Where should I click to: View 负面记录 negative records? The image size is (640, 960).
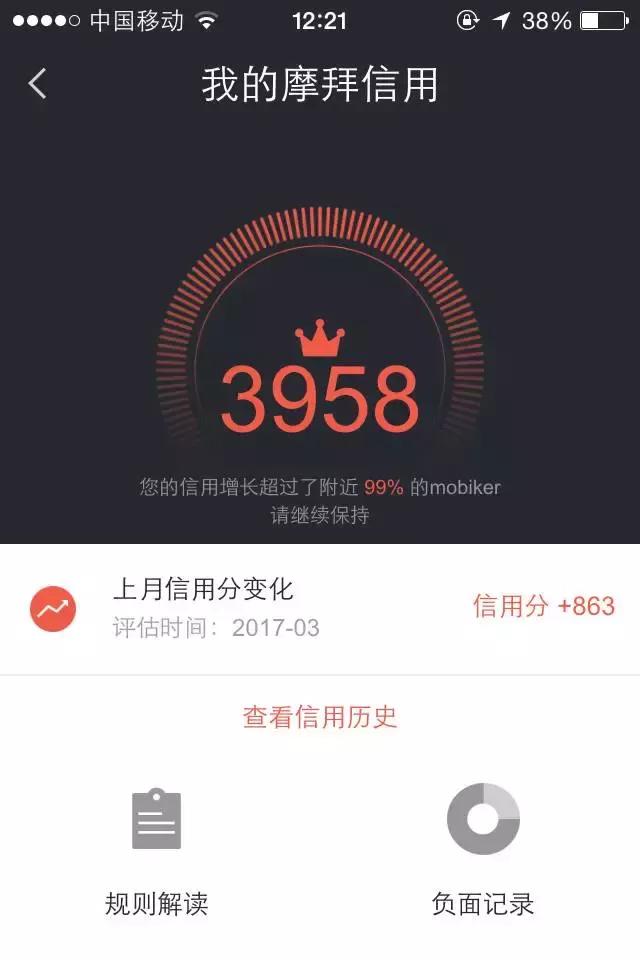pos(483,845)
